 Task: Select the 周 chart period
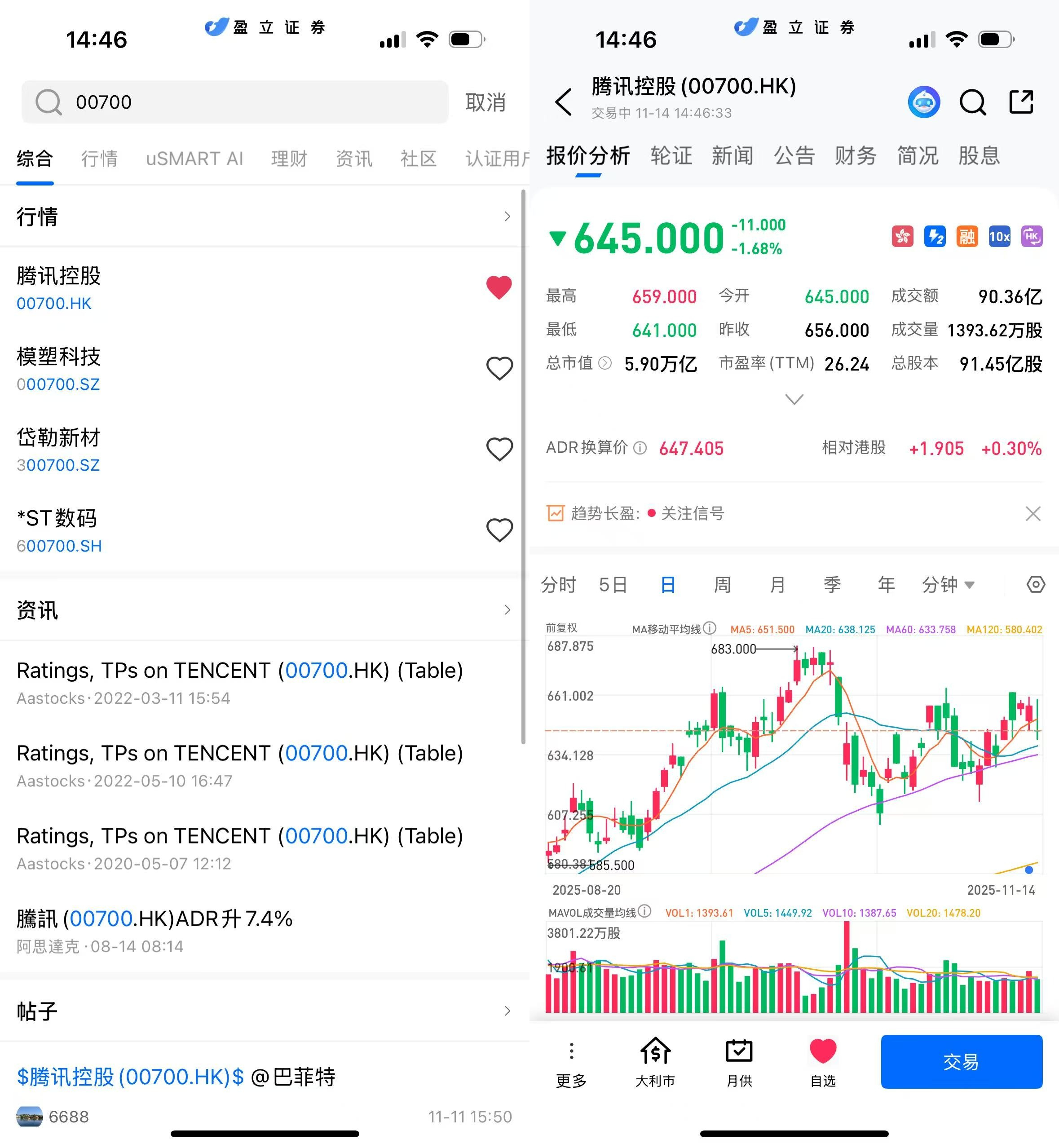pyautogui.click(x=722, y=585)
